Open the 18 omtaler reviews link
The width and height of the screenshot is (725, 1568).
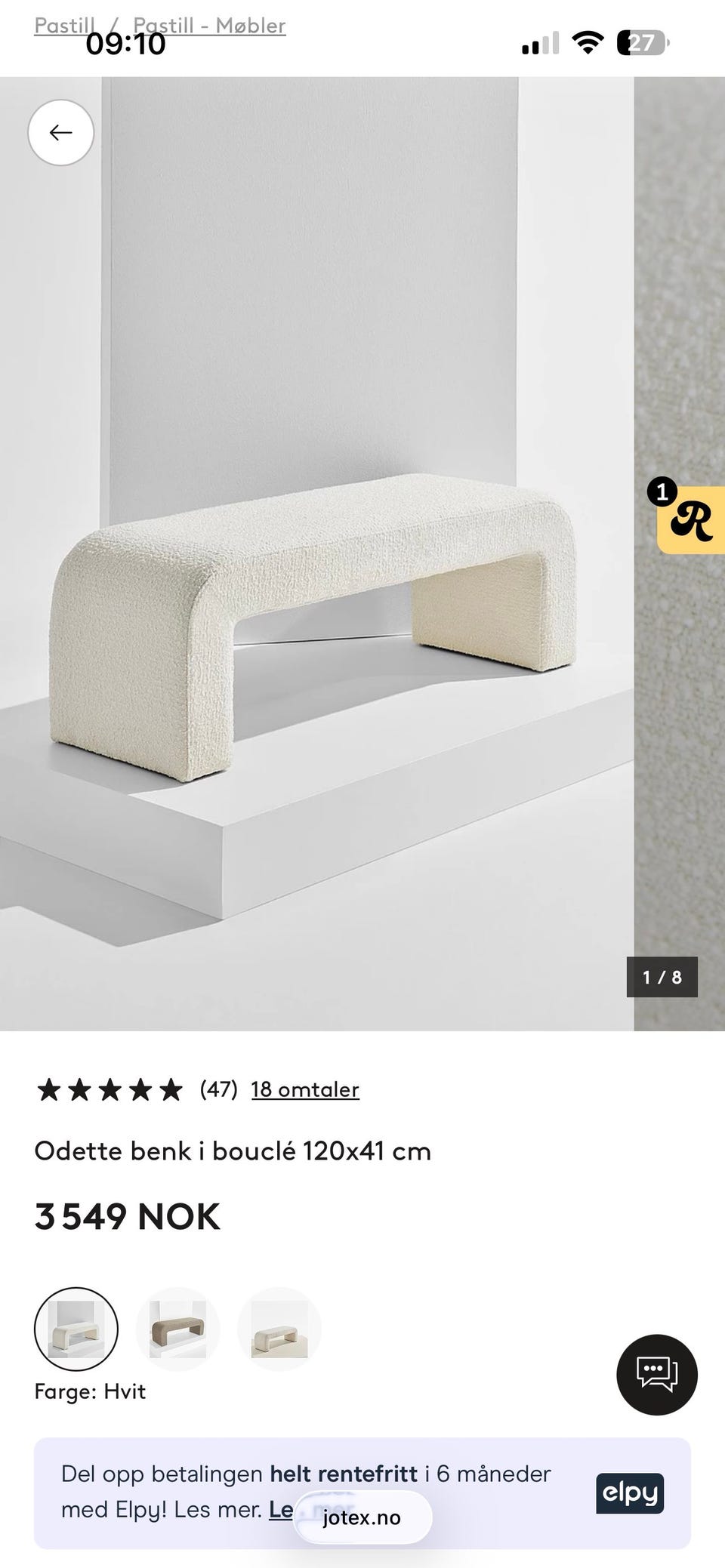pyautogui.click(x=305, y=1089)
